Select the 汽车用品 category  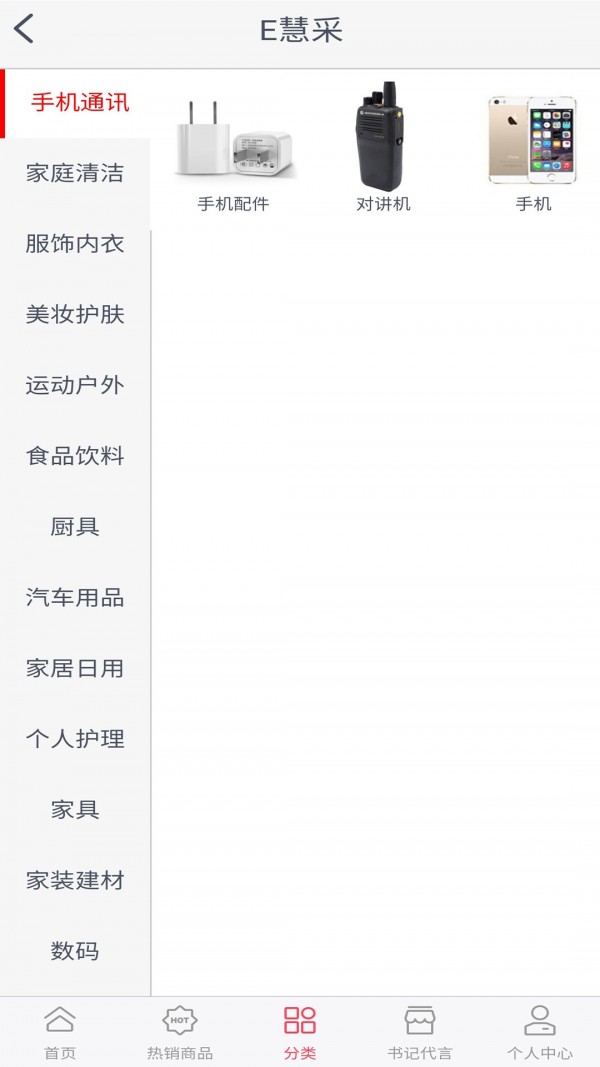tap(75, 598)
